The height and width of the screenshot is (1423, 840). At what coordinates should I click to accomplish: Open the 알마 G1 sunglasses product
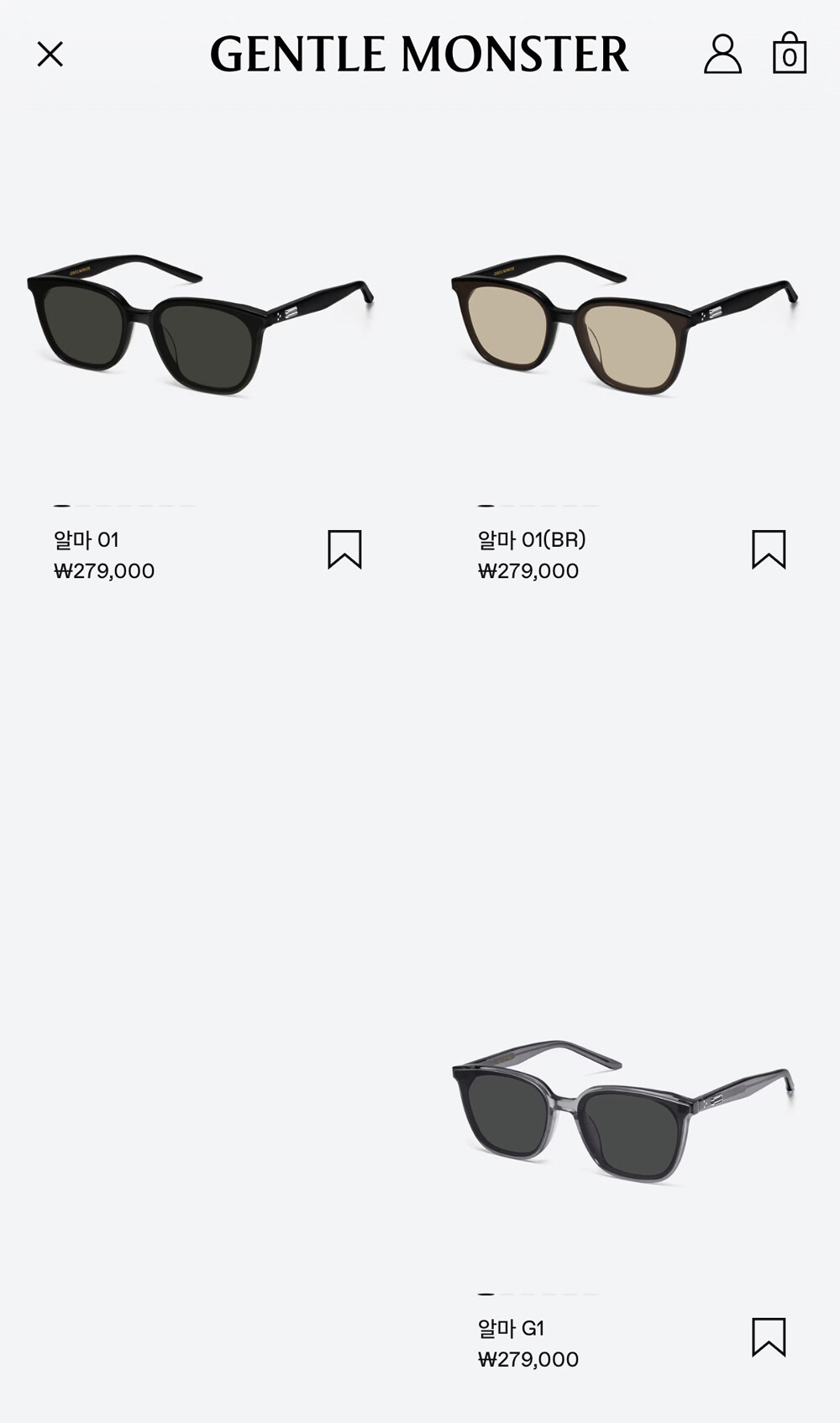[x=622, y=1111]
